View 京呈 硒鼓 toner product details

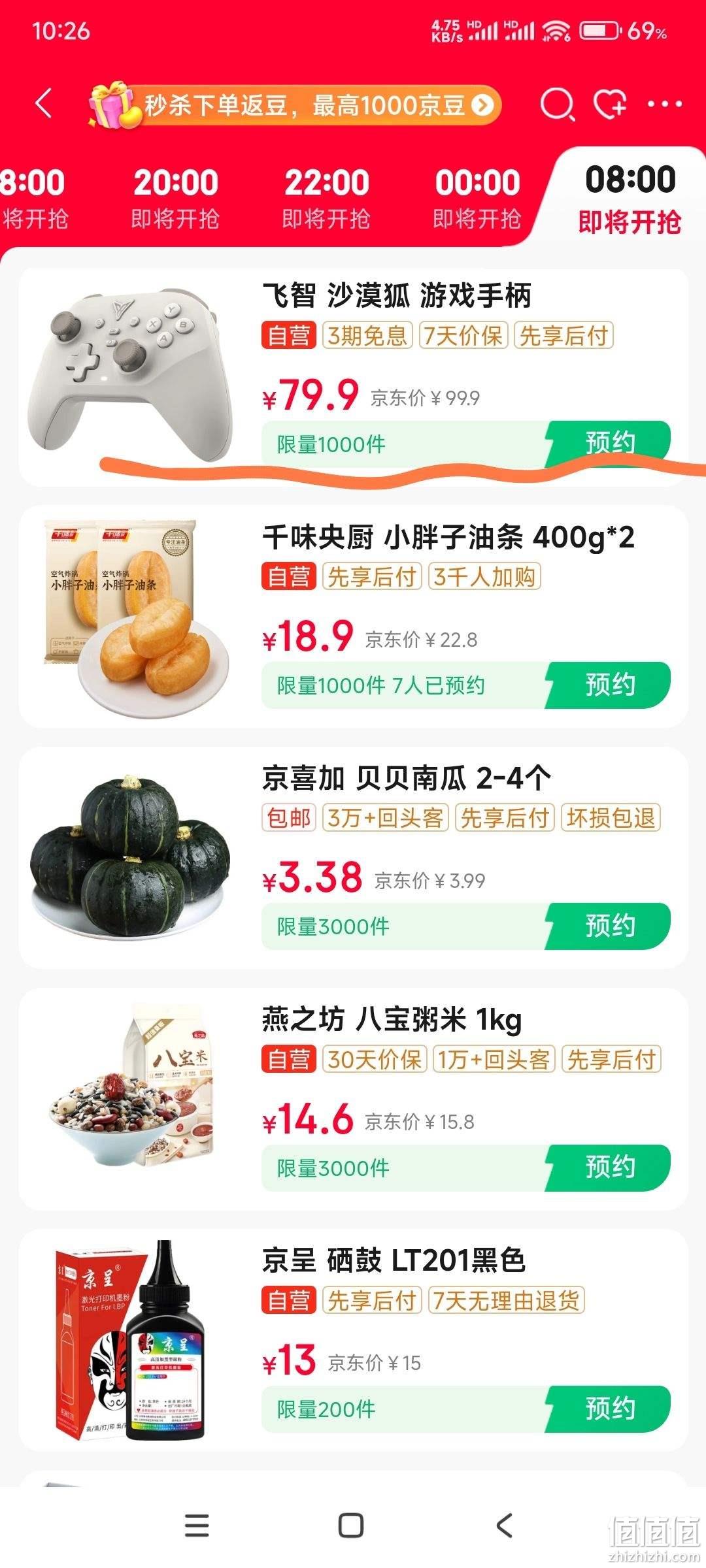point(353,1341)
